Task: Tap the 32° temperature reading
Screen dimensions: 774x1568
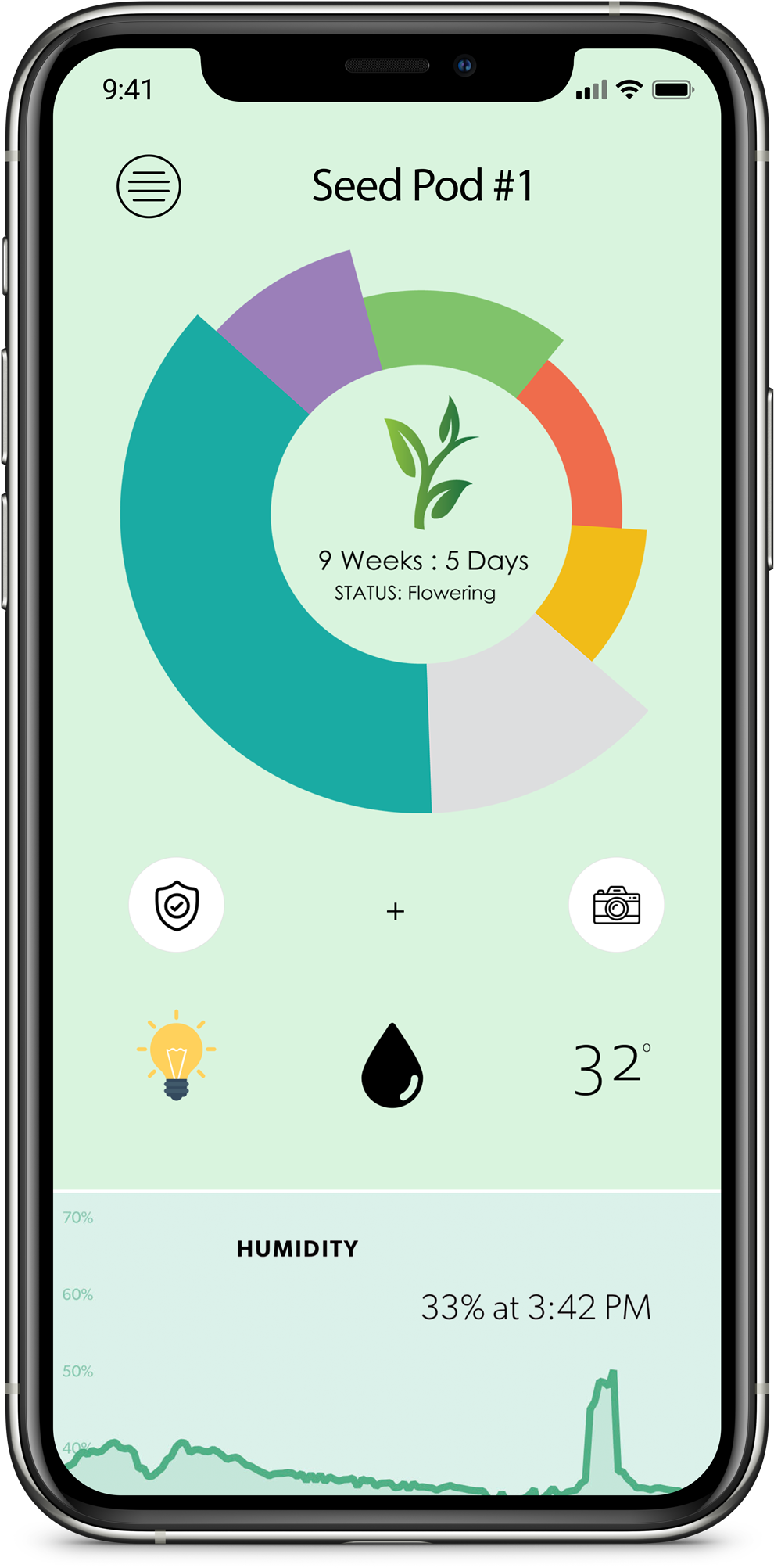Action: tap(611, 1067)
